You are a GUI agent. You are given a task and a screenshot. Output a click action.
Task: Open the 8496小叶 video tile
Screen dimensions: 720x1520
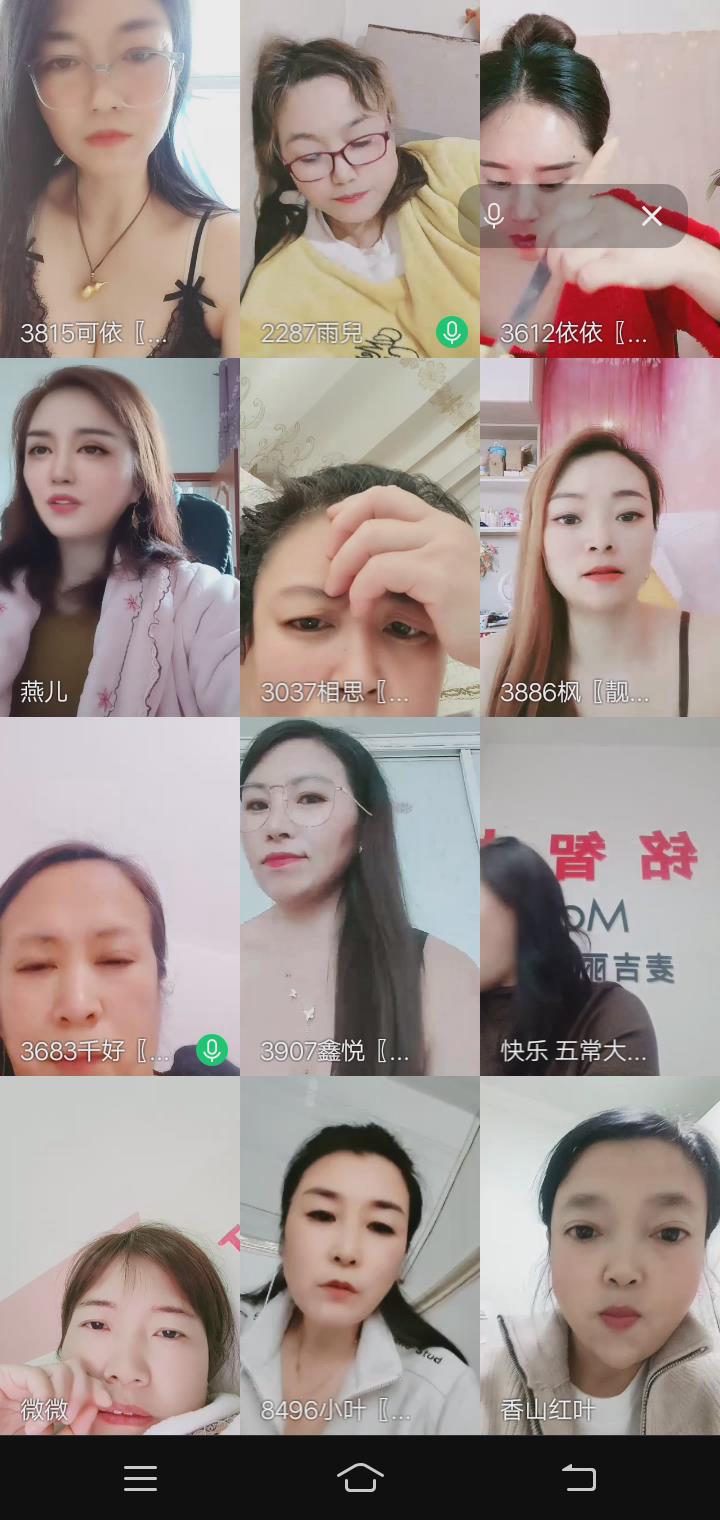coord(360,1255)
